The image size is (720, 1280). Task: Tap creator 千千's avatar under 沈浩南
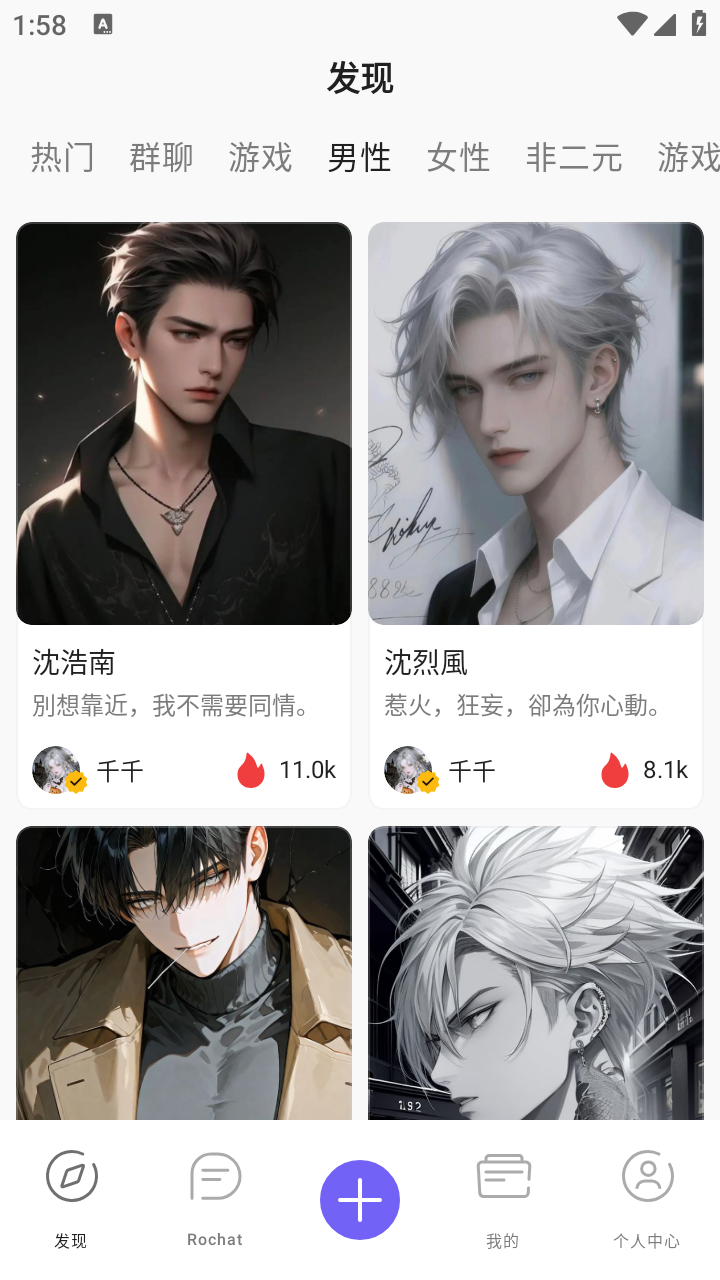pyautogui.click(x=57, y=770)
